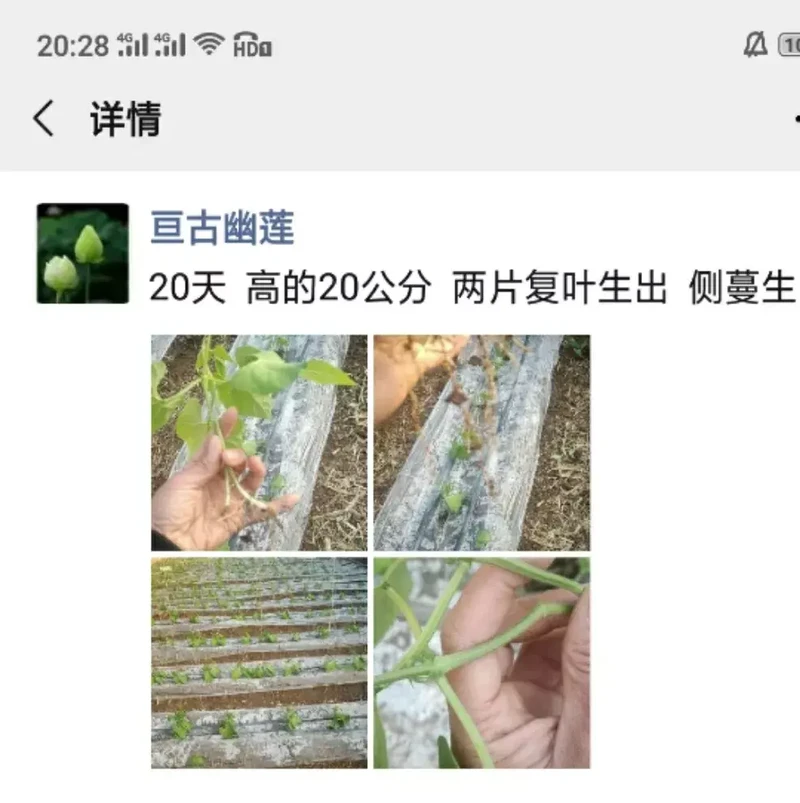
Task: View photo of hand holding seedling
Action: click(259, 443)
